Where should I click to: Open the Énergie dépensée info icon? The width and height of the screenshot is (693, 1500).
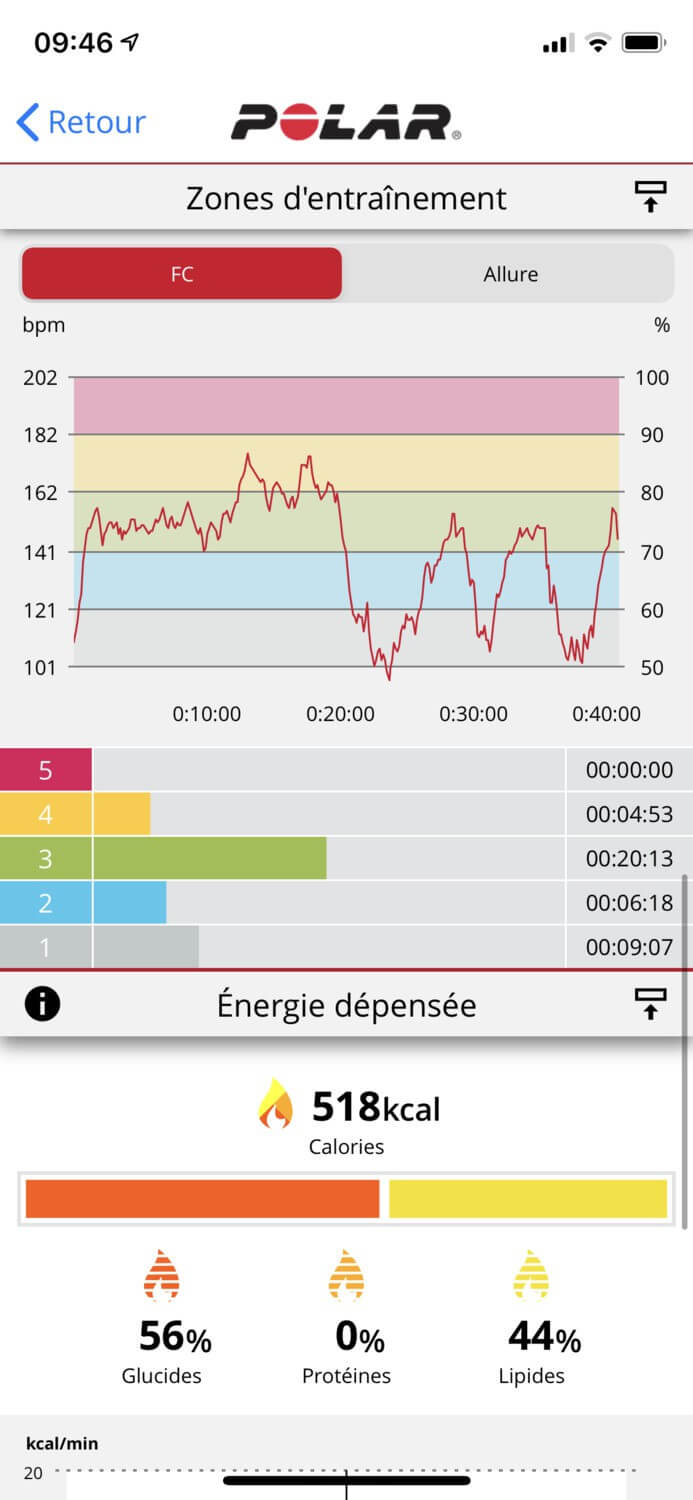[x=42, y=1005]
